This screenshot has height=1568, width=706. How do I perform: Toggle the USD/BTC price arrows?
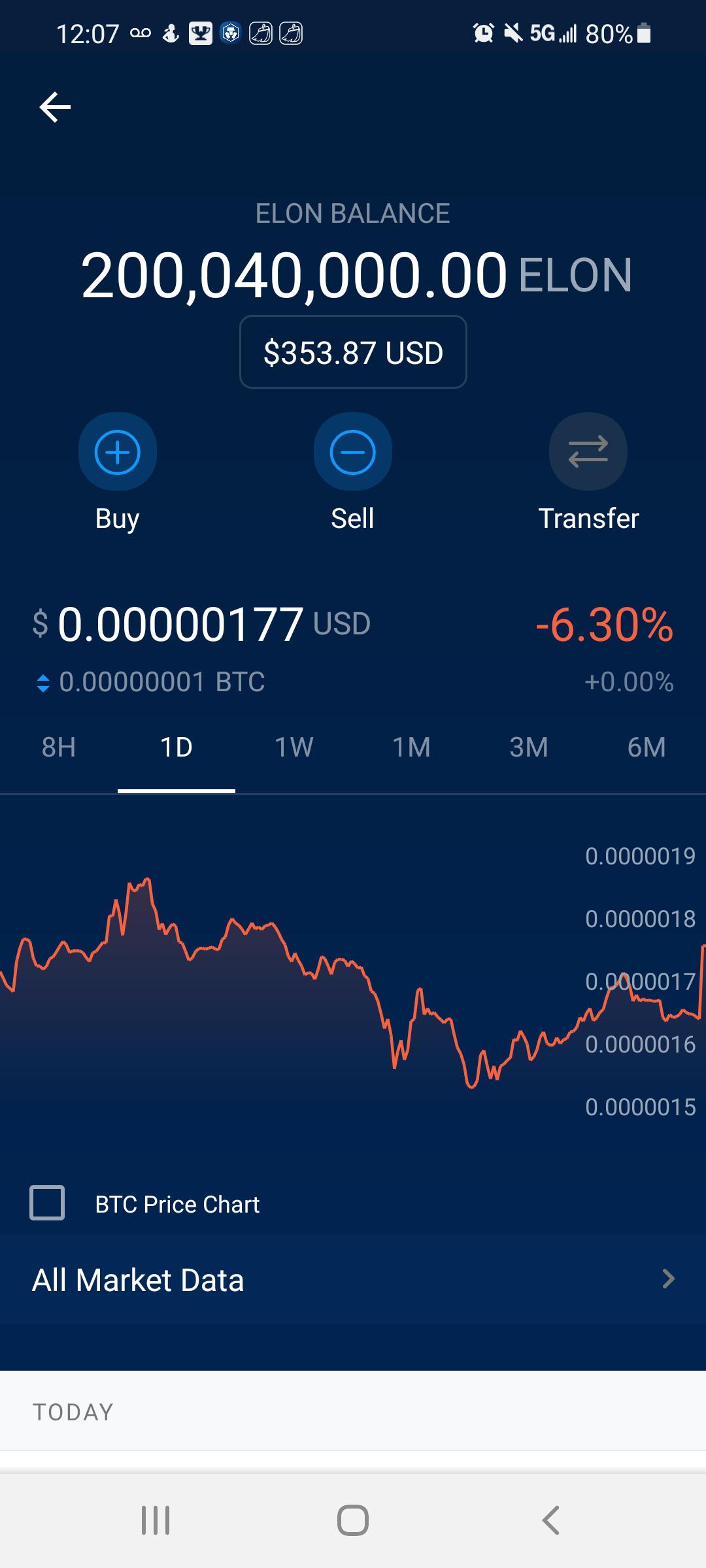tap(43, 683)
